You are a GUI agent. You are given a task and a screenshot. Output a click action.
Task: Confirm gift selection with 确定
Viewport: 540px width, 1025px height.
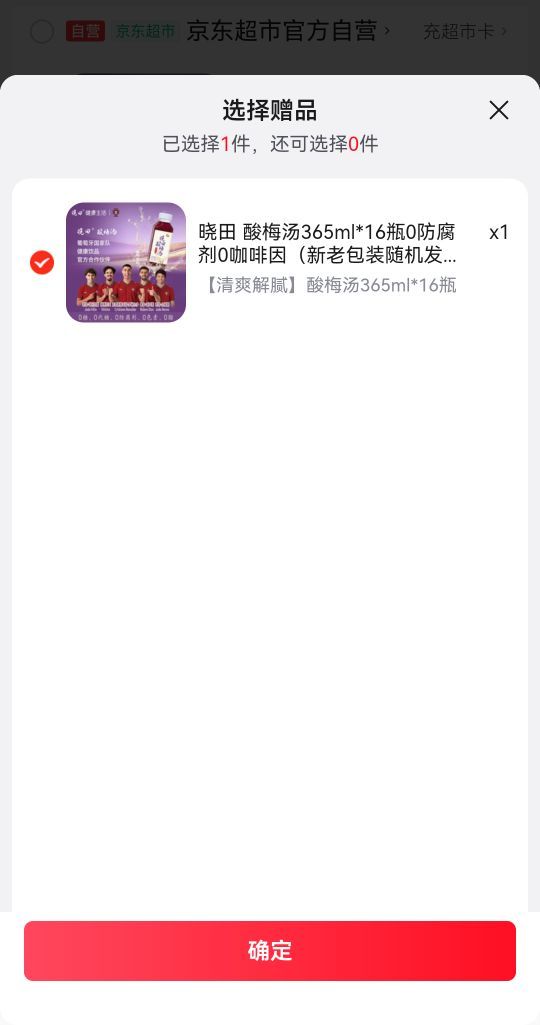tap(270, 950)
